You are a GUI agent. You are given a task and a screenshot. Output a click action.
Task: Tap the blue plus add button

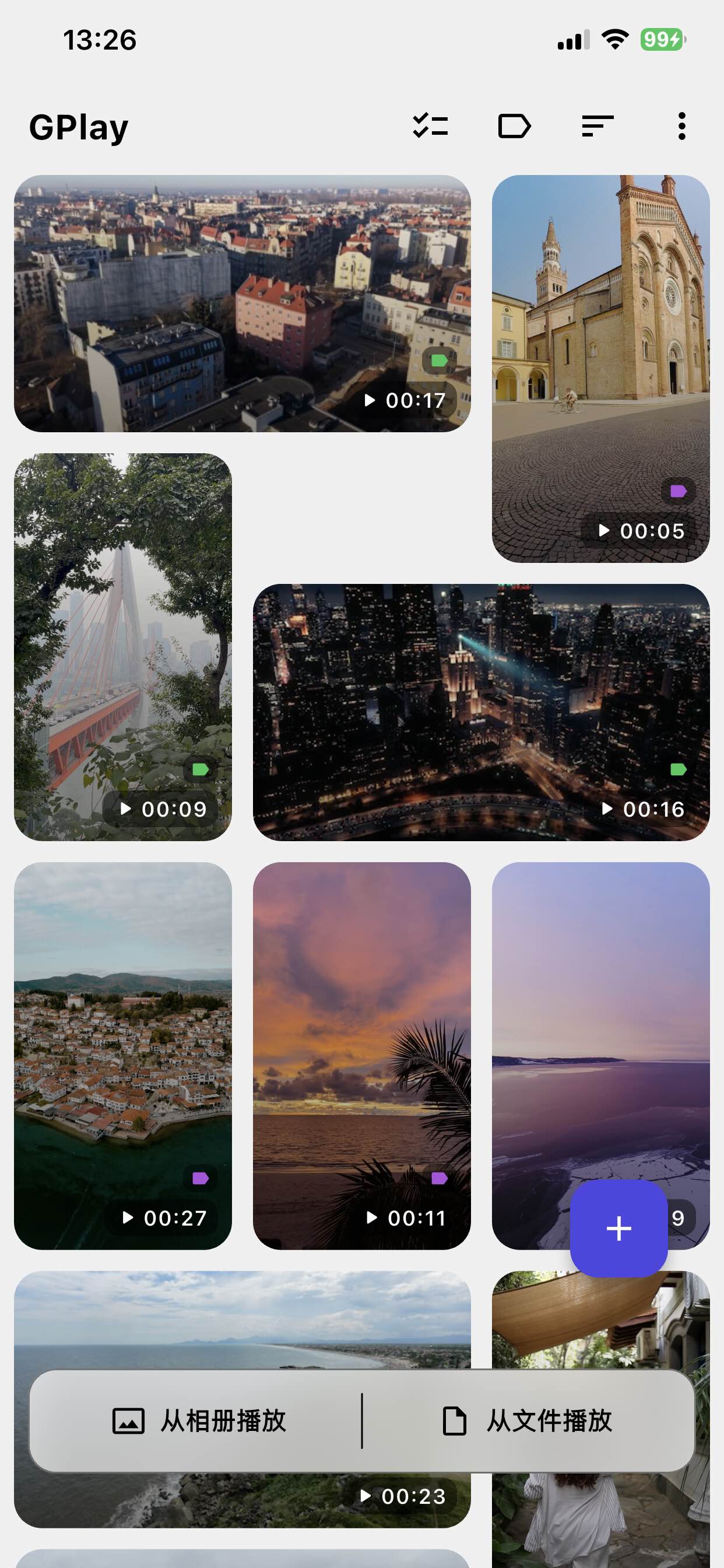(x=618, y=1228)
